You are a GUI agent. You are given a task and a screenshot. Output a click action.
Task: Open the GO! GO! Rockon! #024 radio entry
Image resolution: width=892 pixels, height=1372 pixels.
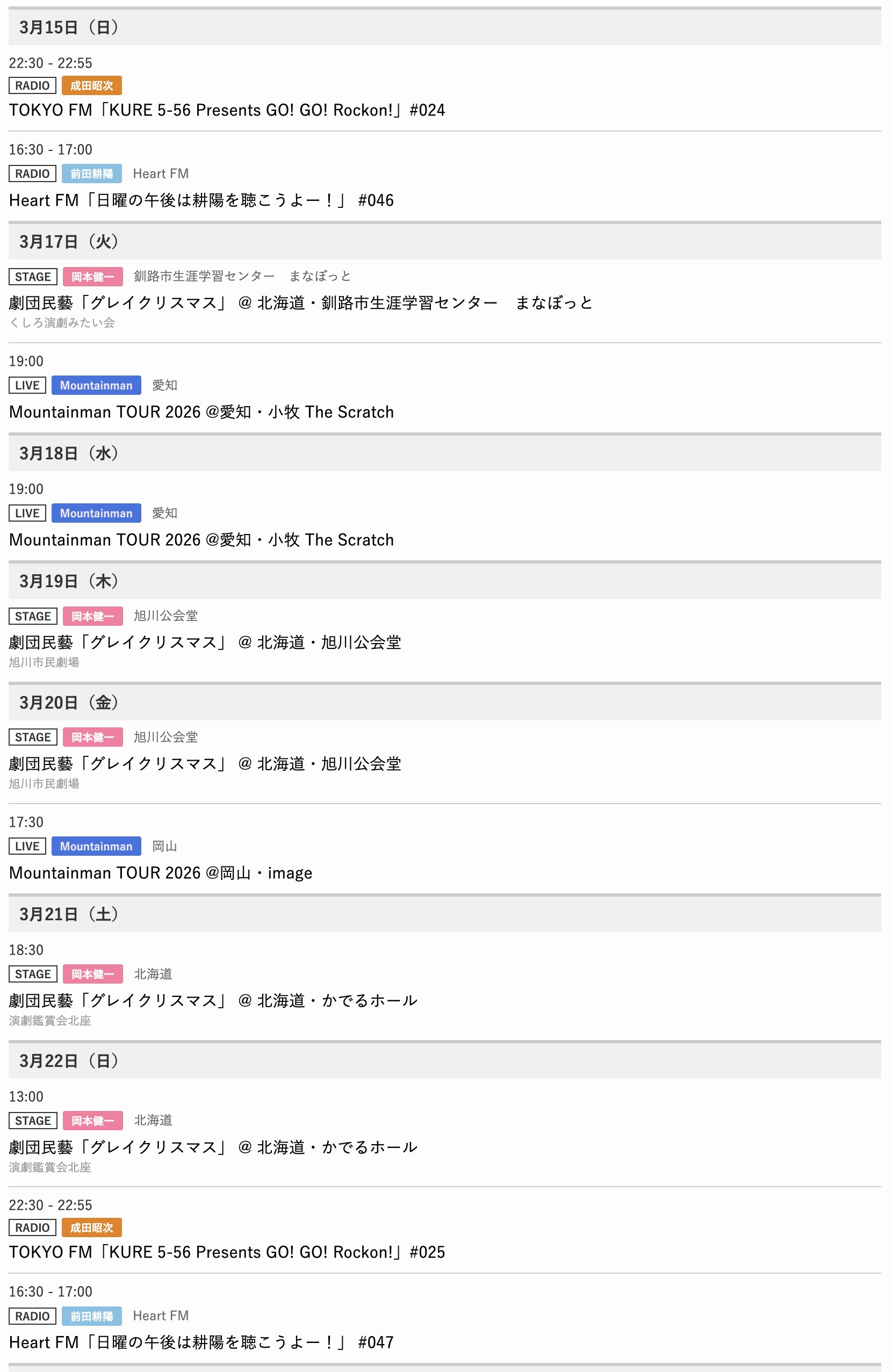(x=227, y=110)
